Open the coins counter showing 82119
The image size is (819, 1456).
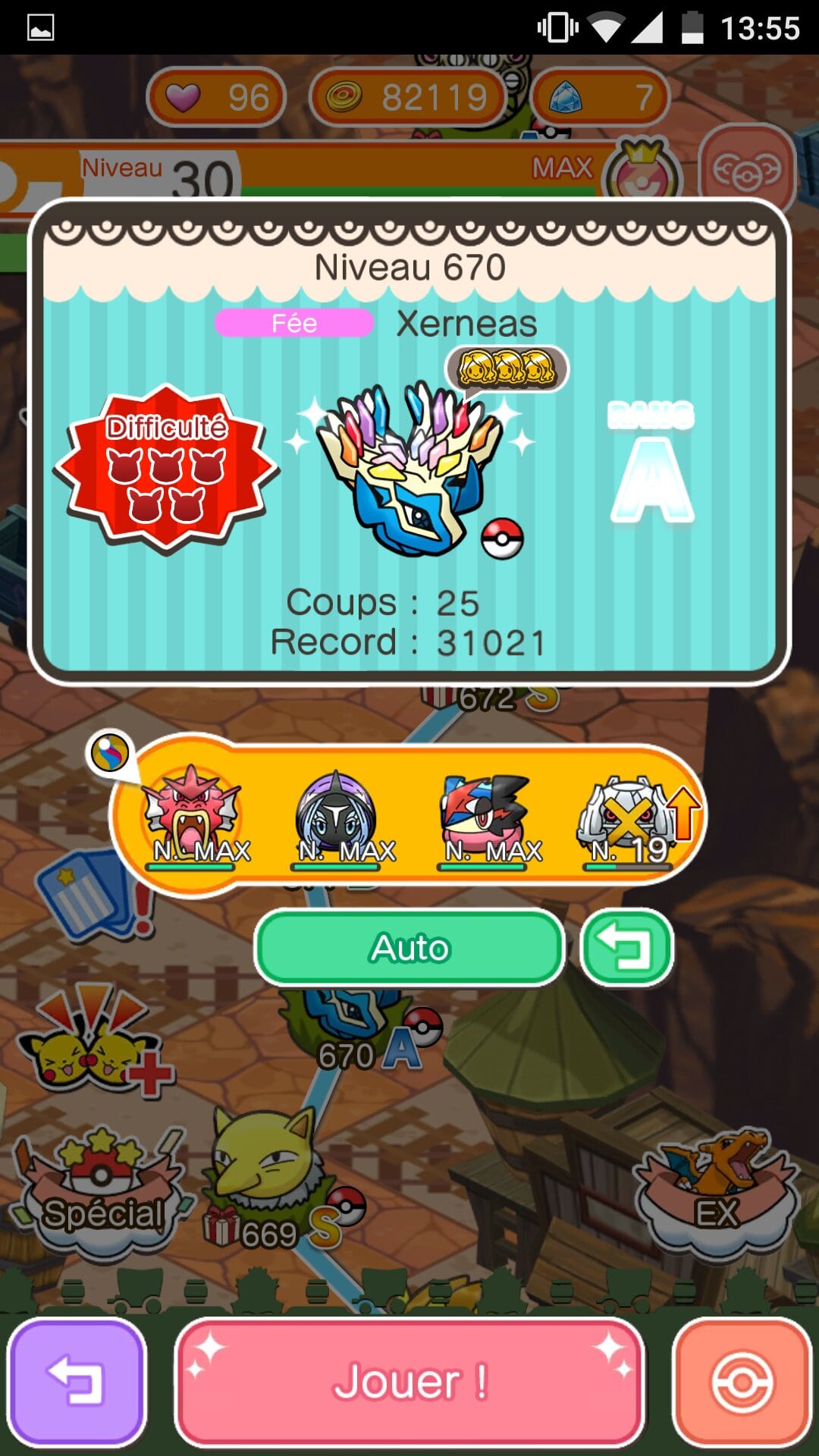pyautogui.click(x=409, y=97)
